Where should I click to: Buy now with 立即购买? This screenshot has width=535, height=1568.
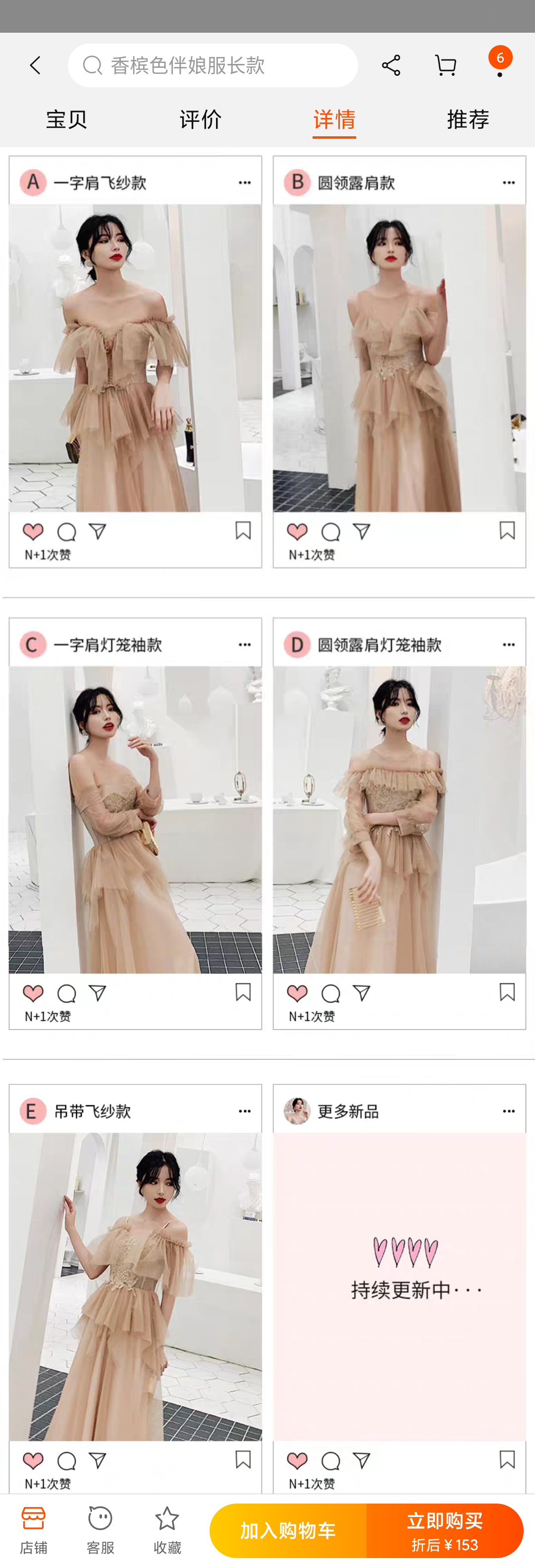click(x=445, y=1530)
